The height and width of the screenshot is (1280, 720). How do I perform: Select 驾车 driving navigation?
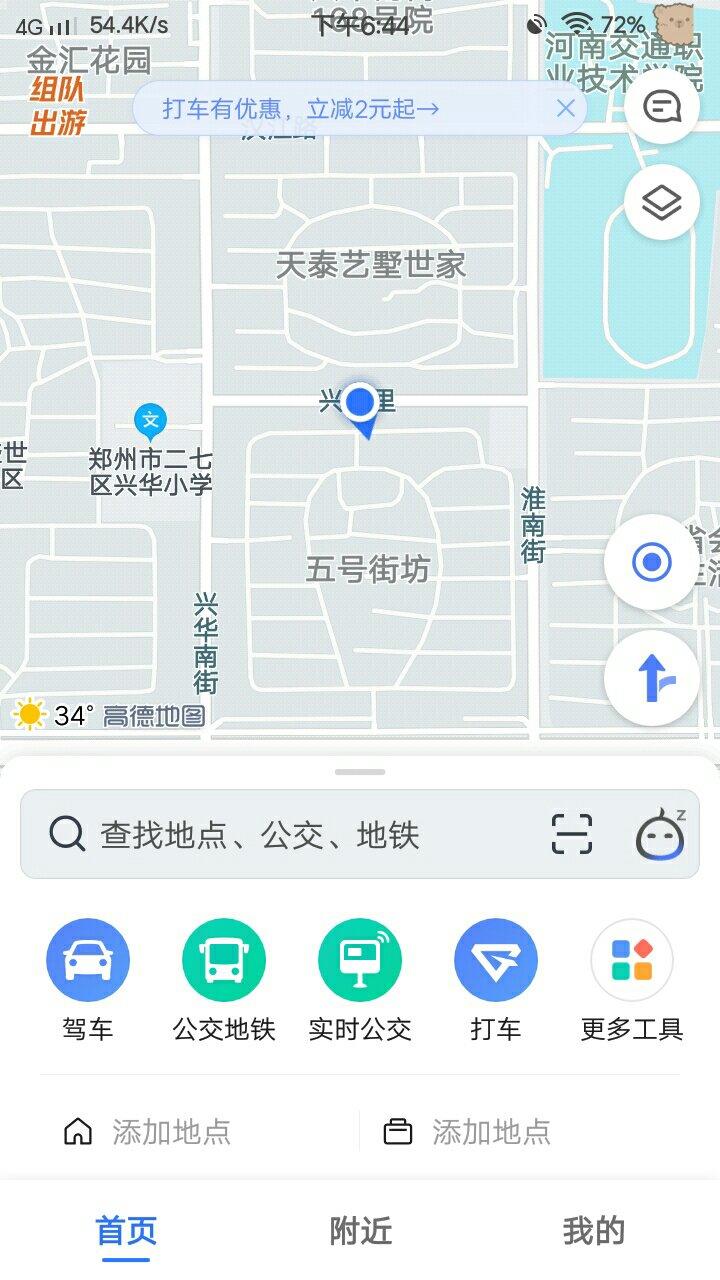[x=88, y=980]
